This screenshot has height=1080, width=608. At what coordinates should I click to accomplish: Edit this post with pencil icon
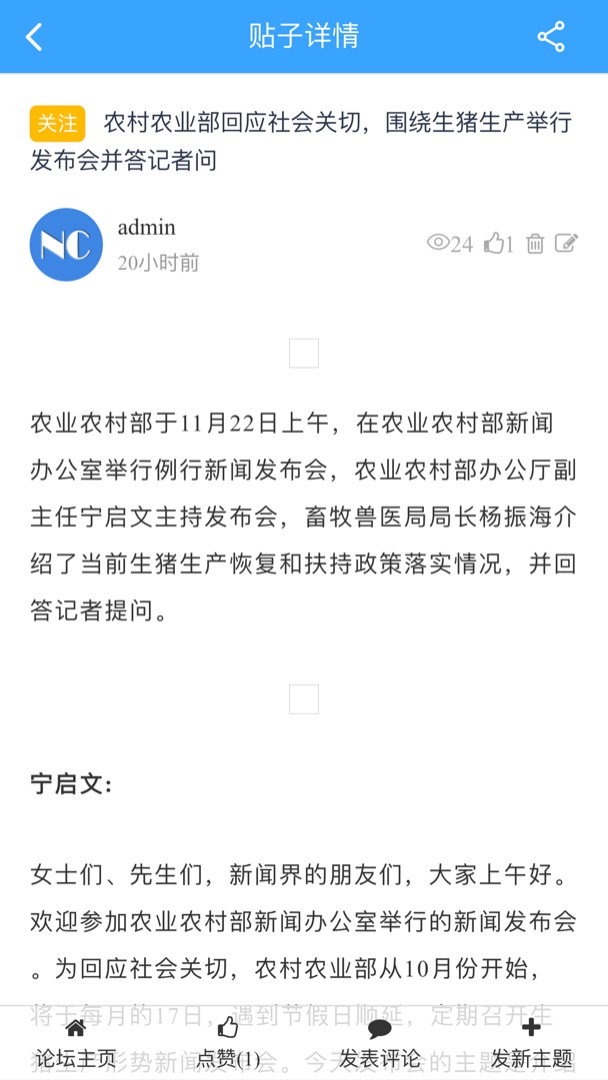566,243
